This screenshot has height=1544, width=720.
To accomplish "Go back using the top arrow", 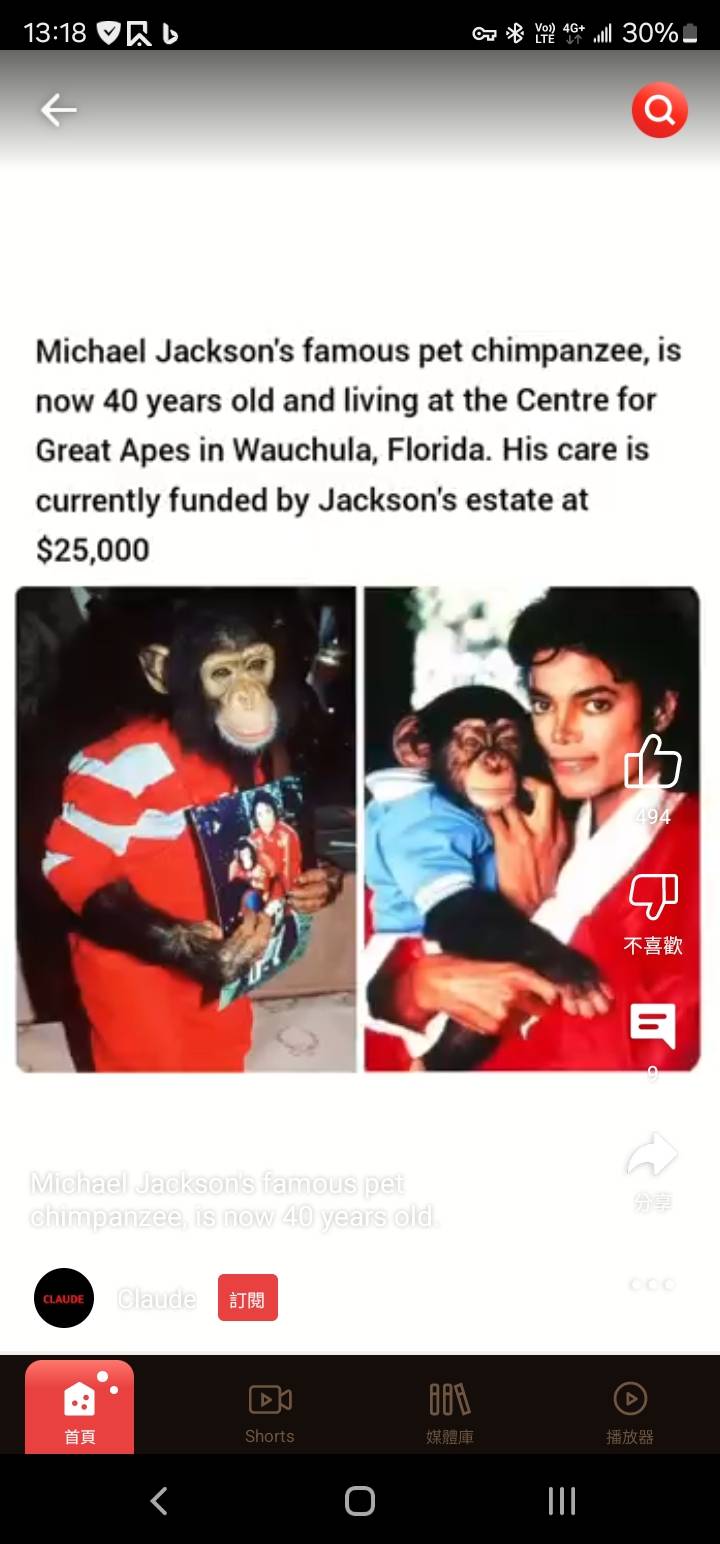I will [58, 110].
